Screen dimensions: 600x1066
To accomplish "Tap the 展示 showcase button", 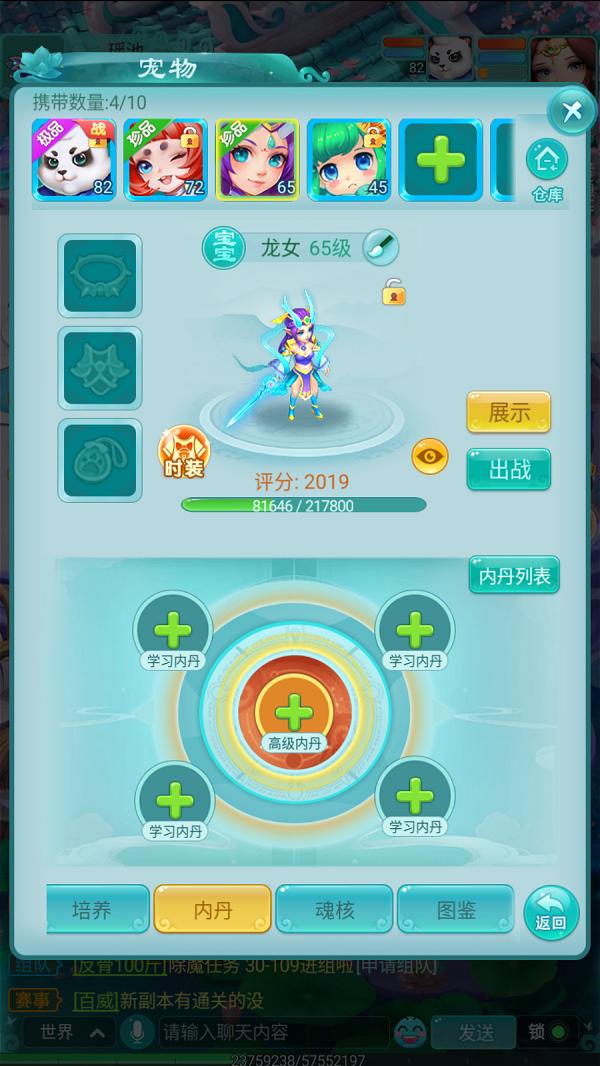I will tap(508, 412).
